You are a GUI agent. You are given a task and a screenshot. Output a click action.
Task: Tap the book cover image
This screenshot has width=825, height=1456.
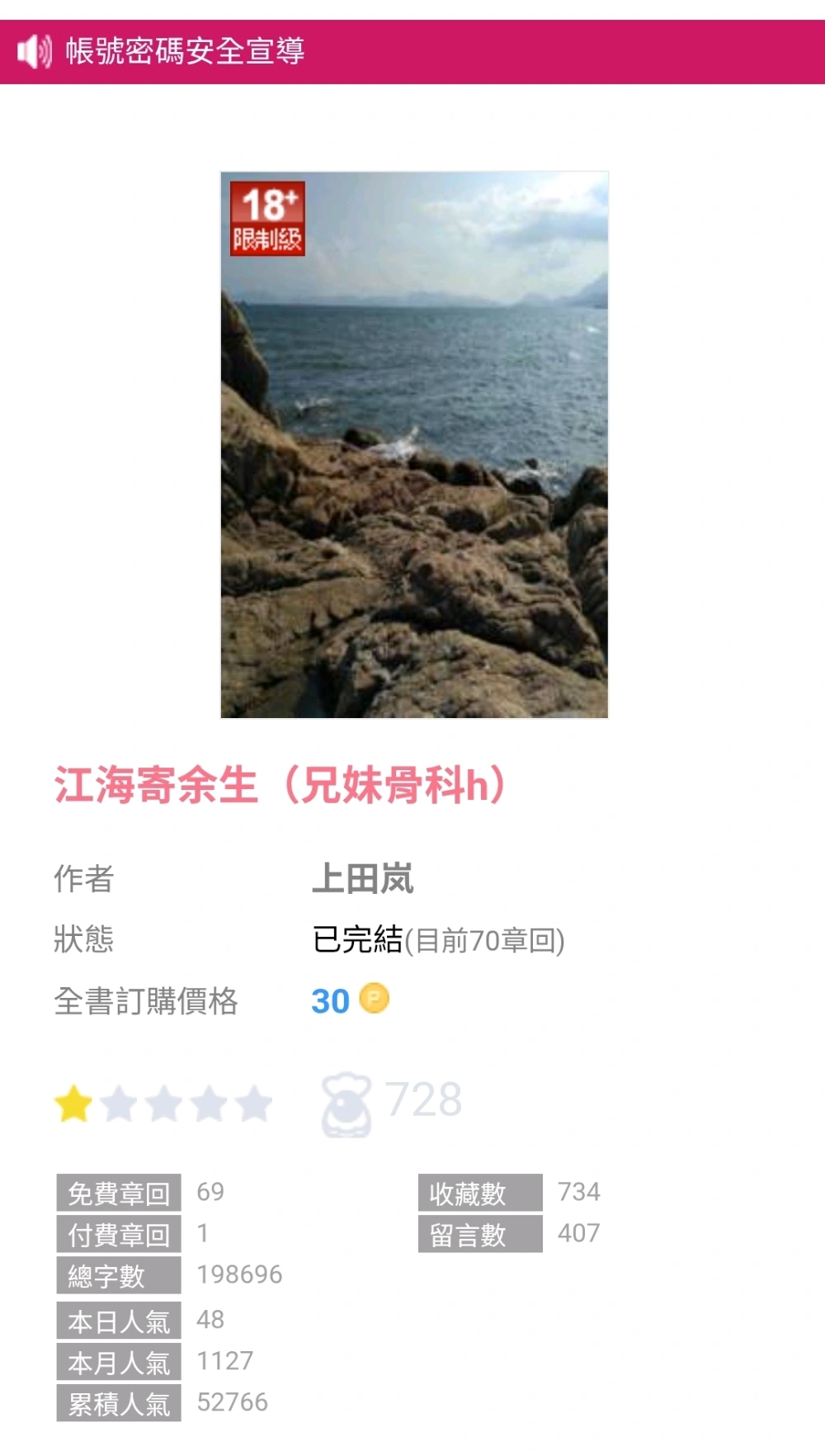[414, 445]
